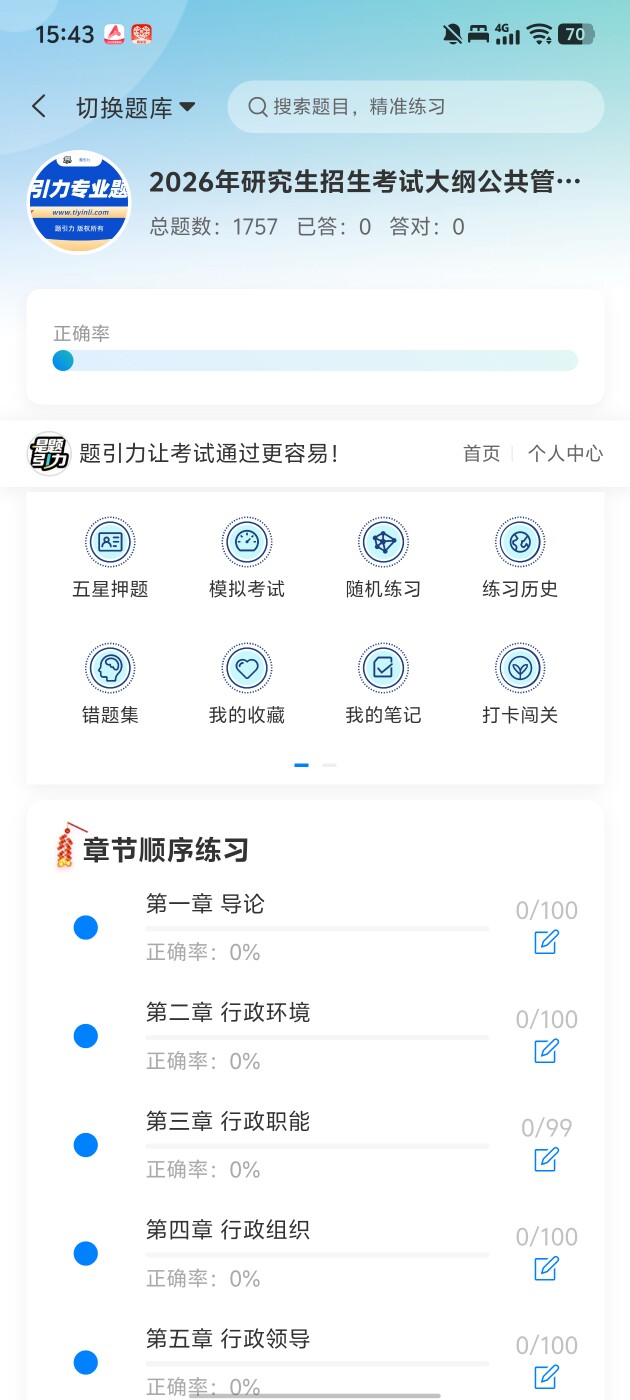Viewport: 630px width, 1400px height.
Task: Open chapter 第一章 导论
Action: coord(205,905)
